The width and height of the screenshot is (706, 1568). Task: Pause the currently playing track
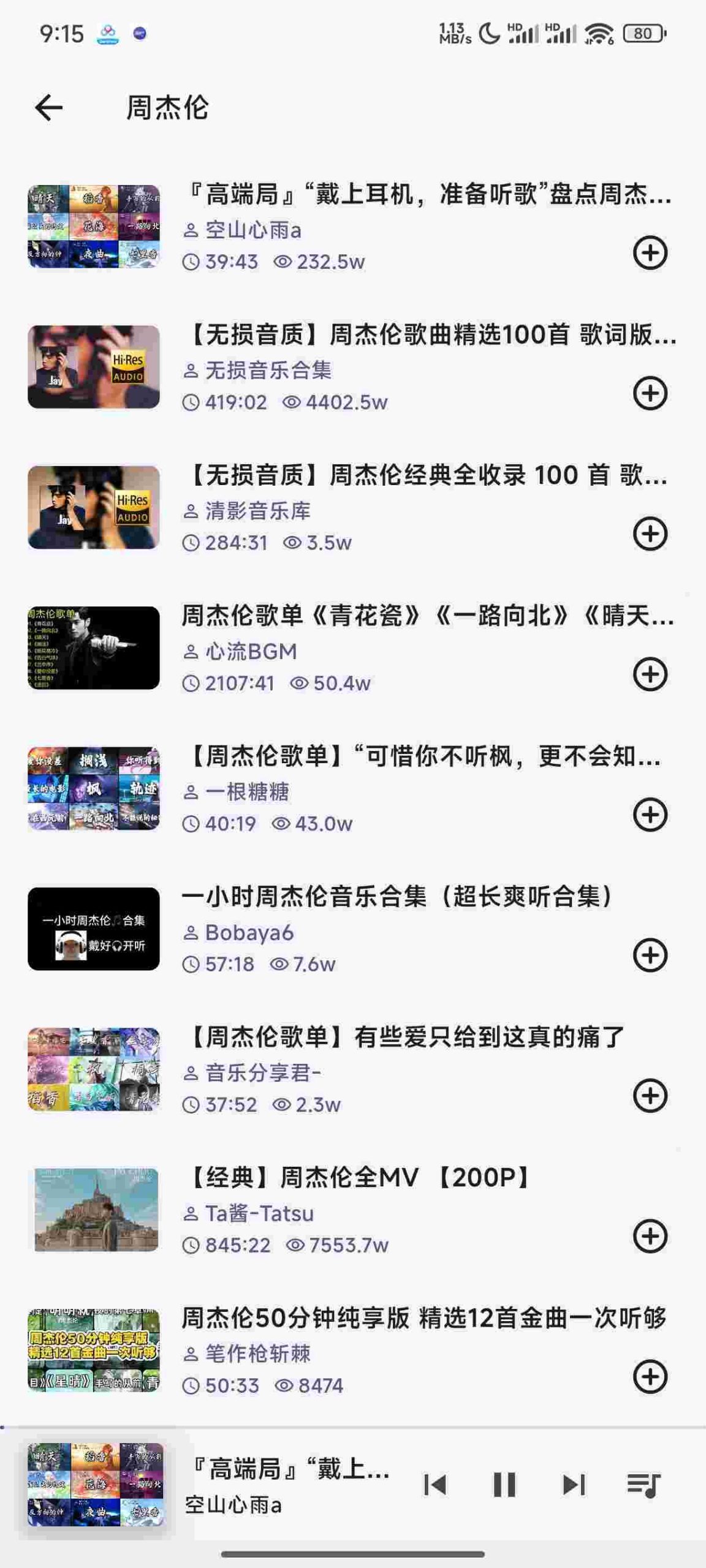[504, 1485]
